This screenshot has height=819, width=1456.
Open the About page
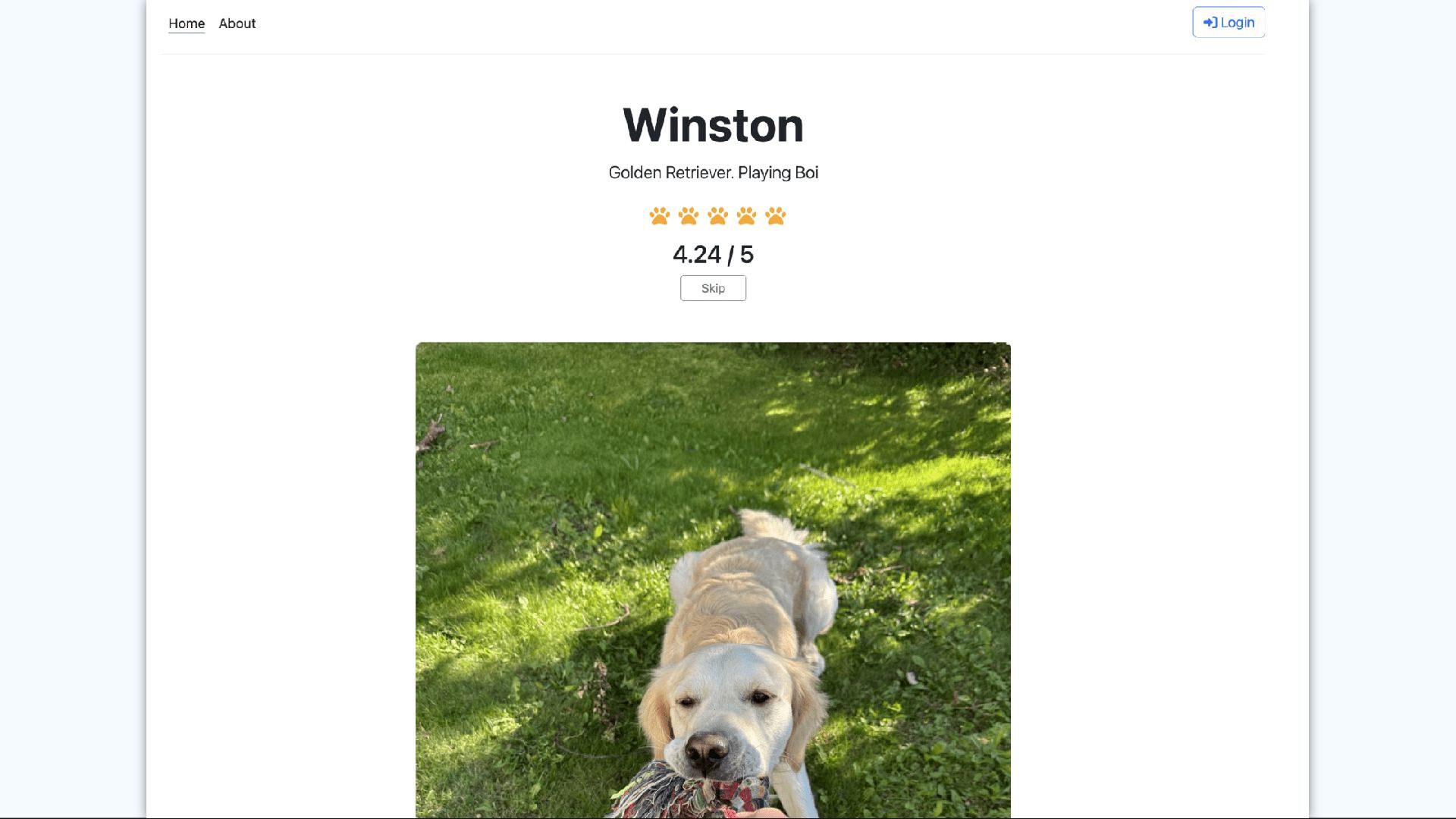tap(237, 24)
